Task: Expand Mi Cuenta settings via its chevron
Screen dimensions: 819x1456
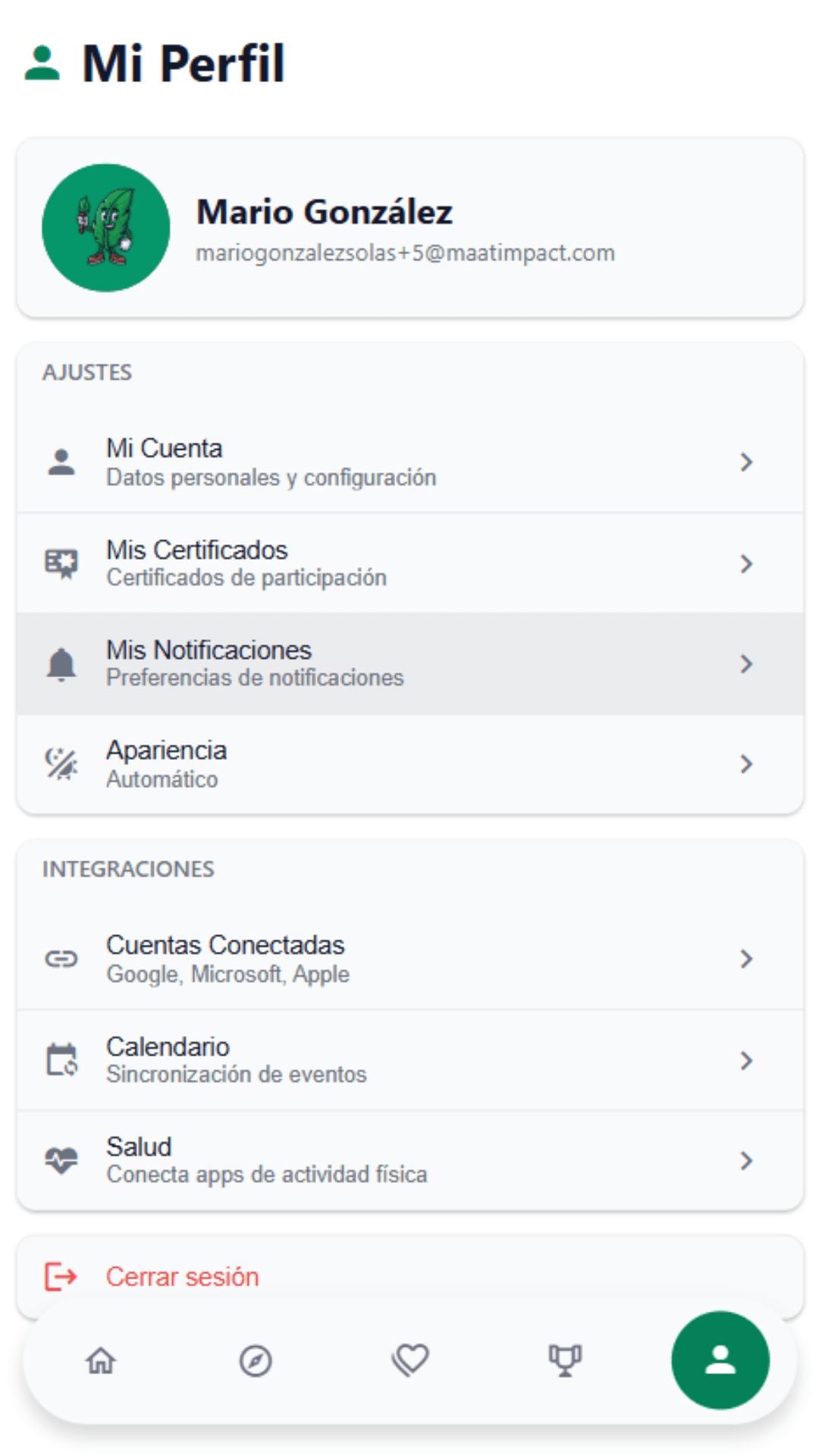Action: coord(748,462)
